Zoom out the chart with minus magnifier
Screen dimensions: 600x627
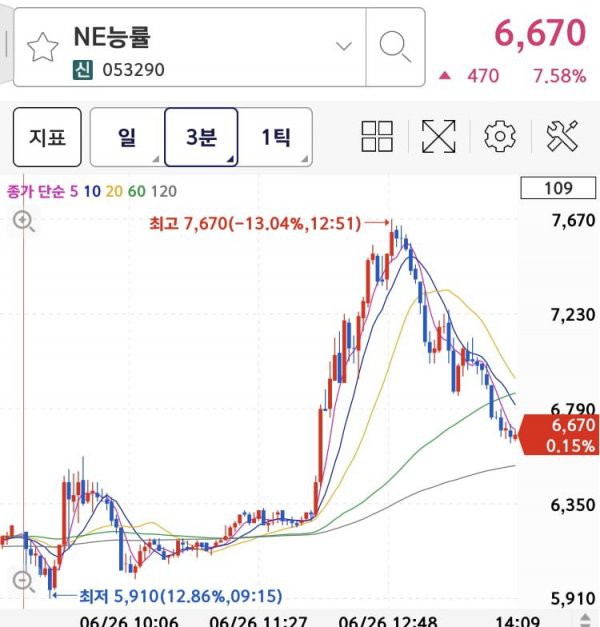point(22,580)
